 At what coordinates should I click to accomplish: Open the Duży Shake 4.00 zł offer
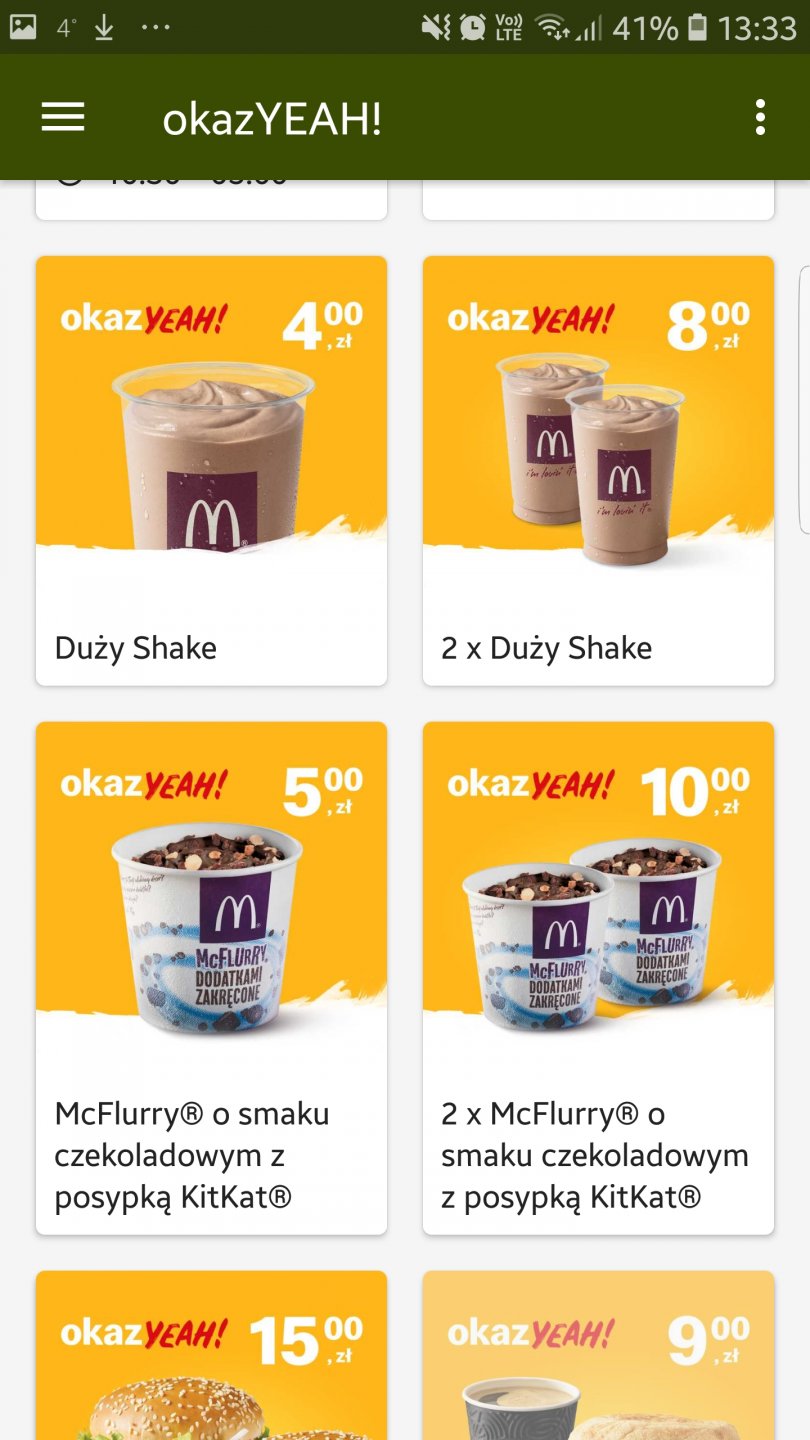pyautogui.click(x=211, y=470)
